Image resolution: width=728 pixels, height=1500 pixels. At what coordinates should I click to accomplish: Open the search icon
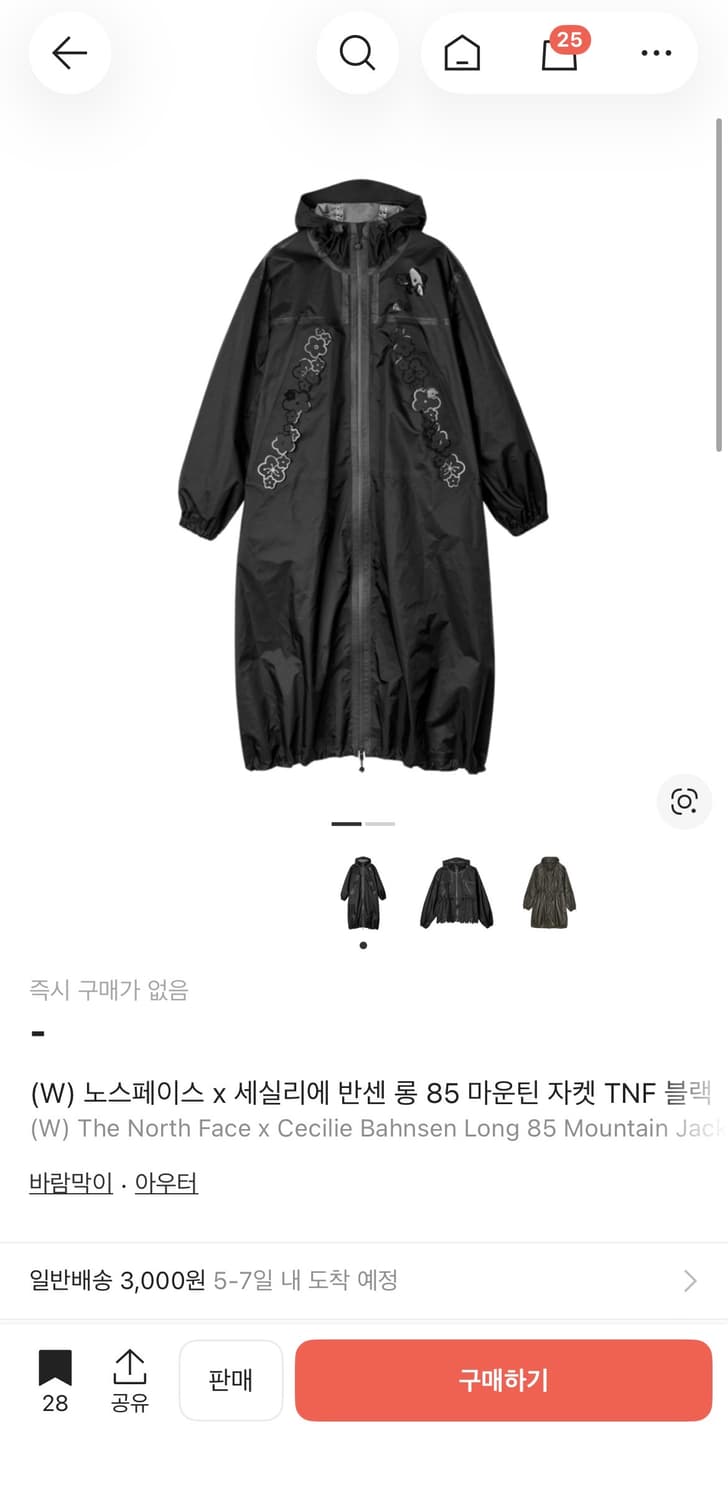tap(358, 53)
